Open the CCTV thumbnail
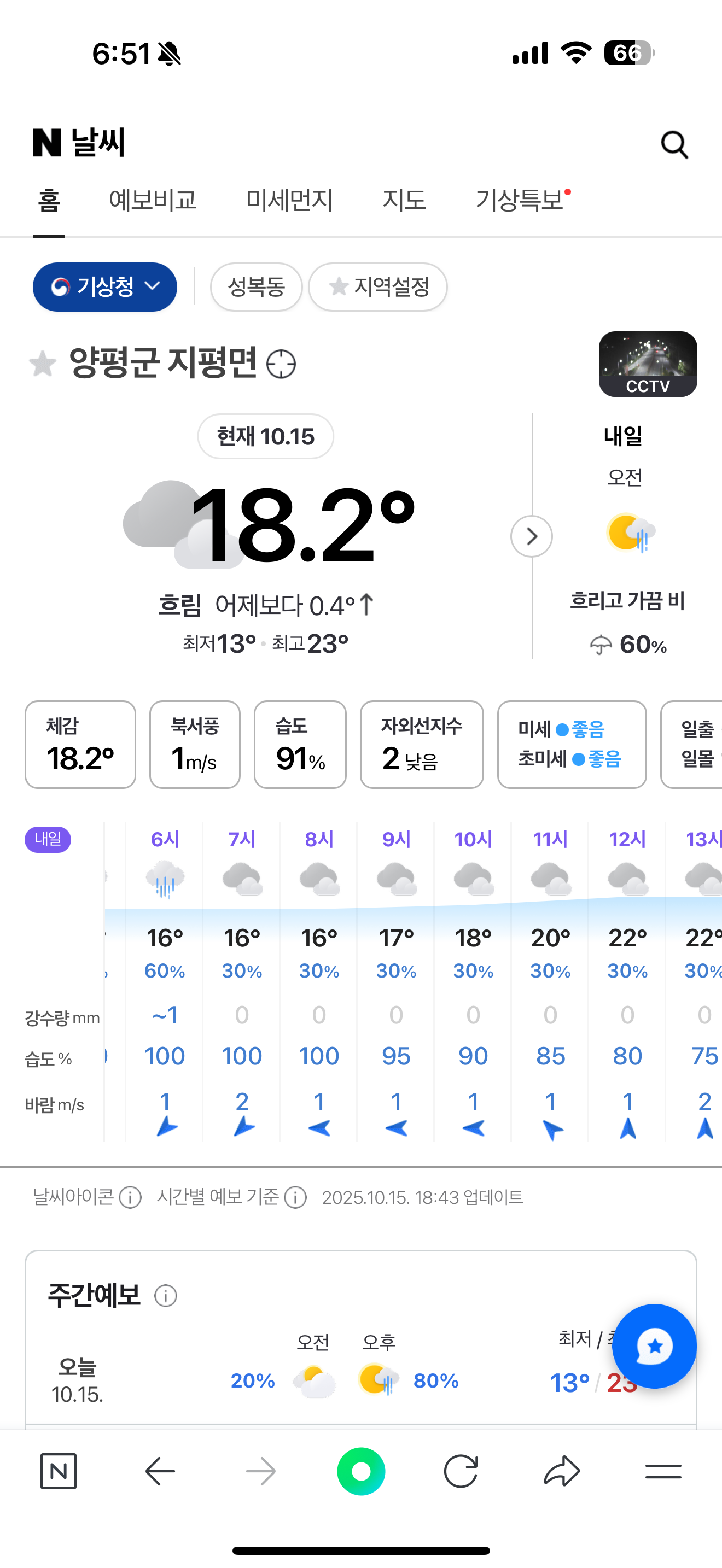722x1568 pixels. click(x=648, y=364)
